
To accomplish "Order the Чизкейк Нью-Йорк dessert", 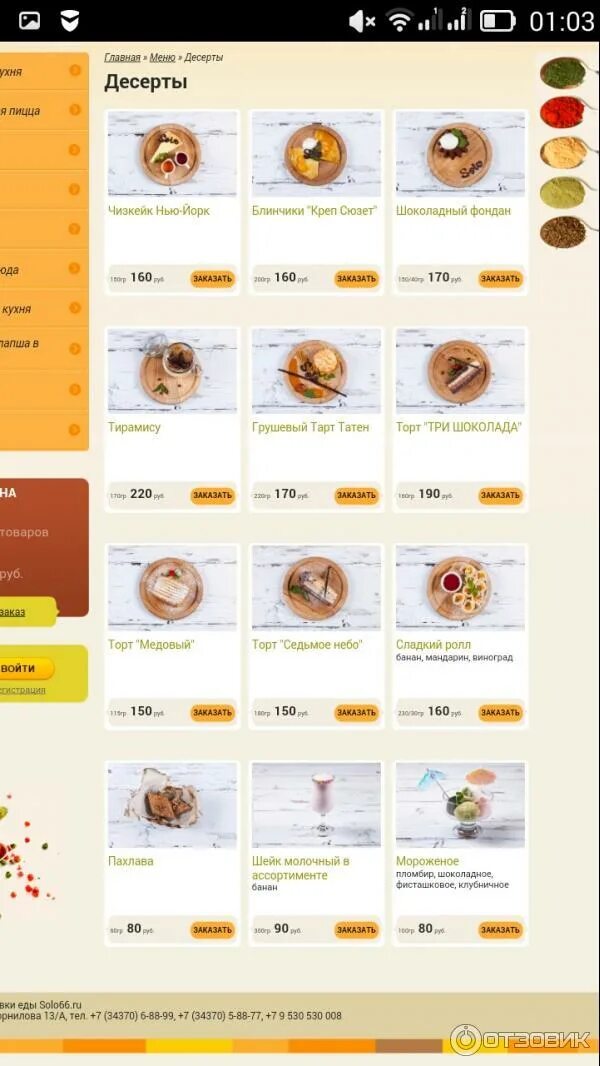I will [212, 279].
